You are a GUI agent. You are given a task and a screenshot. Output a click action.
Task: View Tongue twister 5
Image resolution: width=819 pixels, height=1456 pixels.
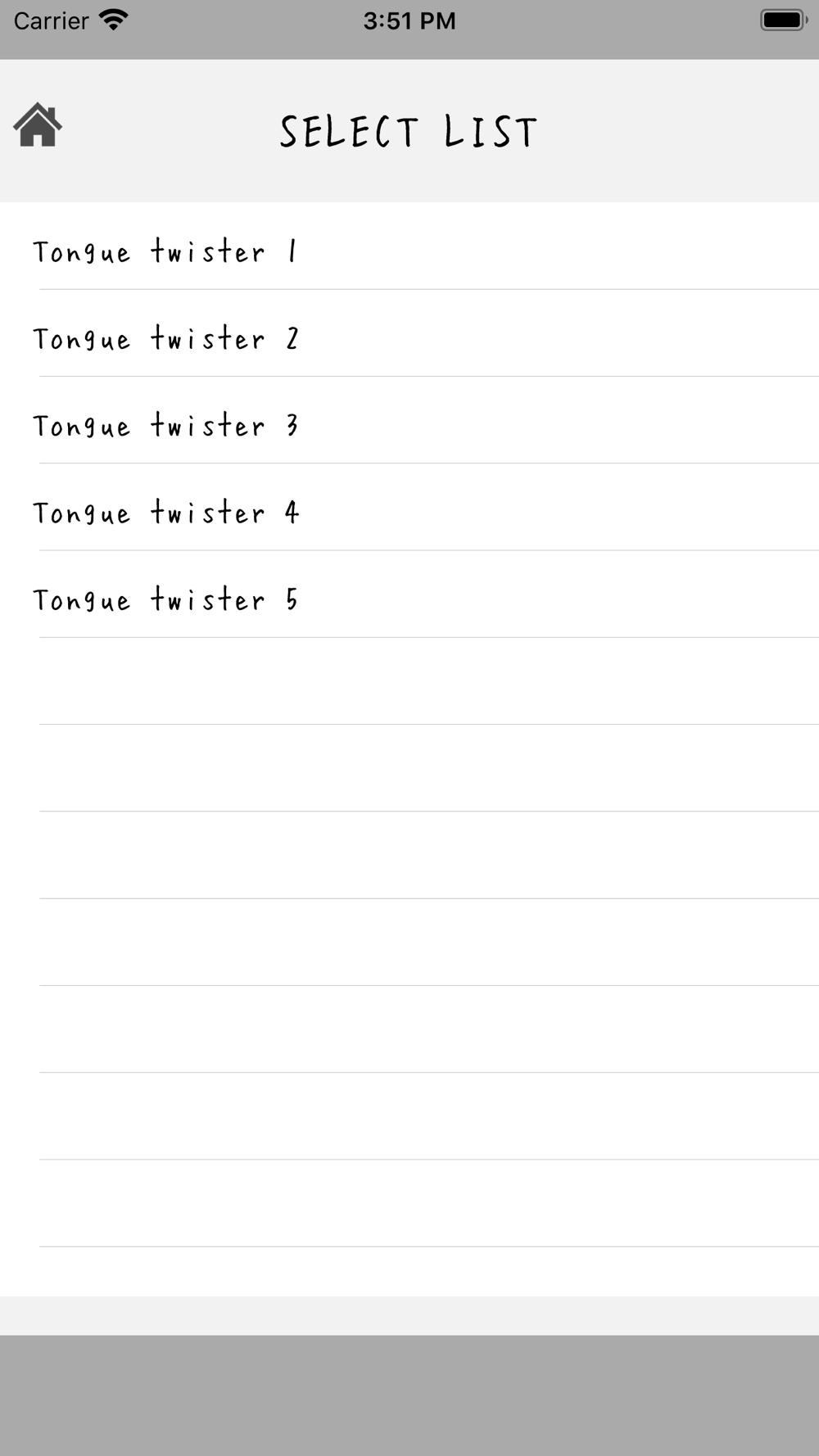click(409, 594)
